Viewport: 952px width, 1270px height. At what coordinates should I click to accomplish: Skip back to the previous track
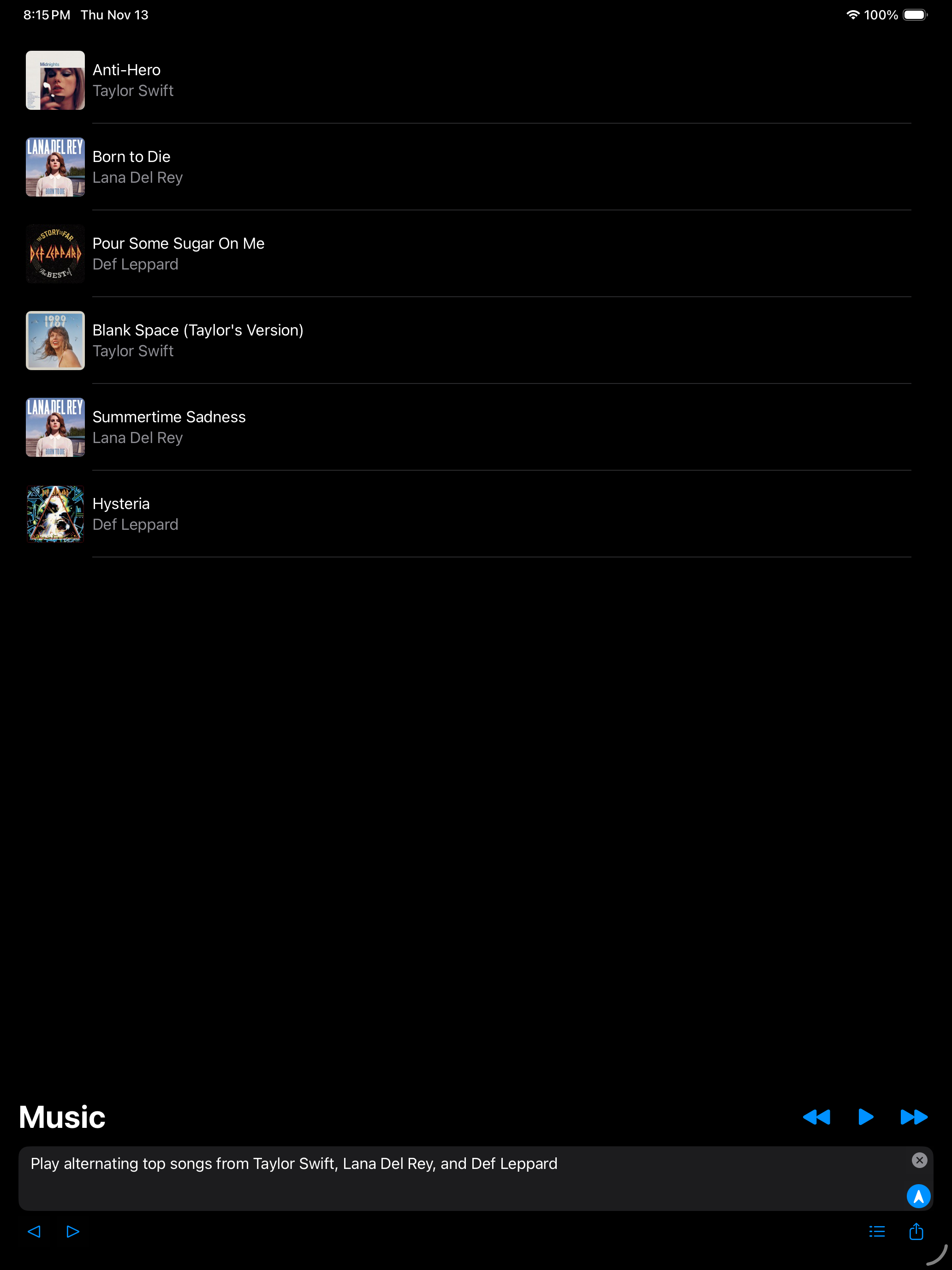click(816, 1117)
